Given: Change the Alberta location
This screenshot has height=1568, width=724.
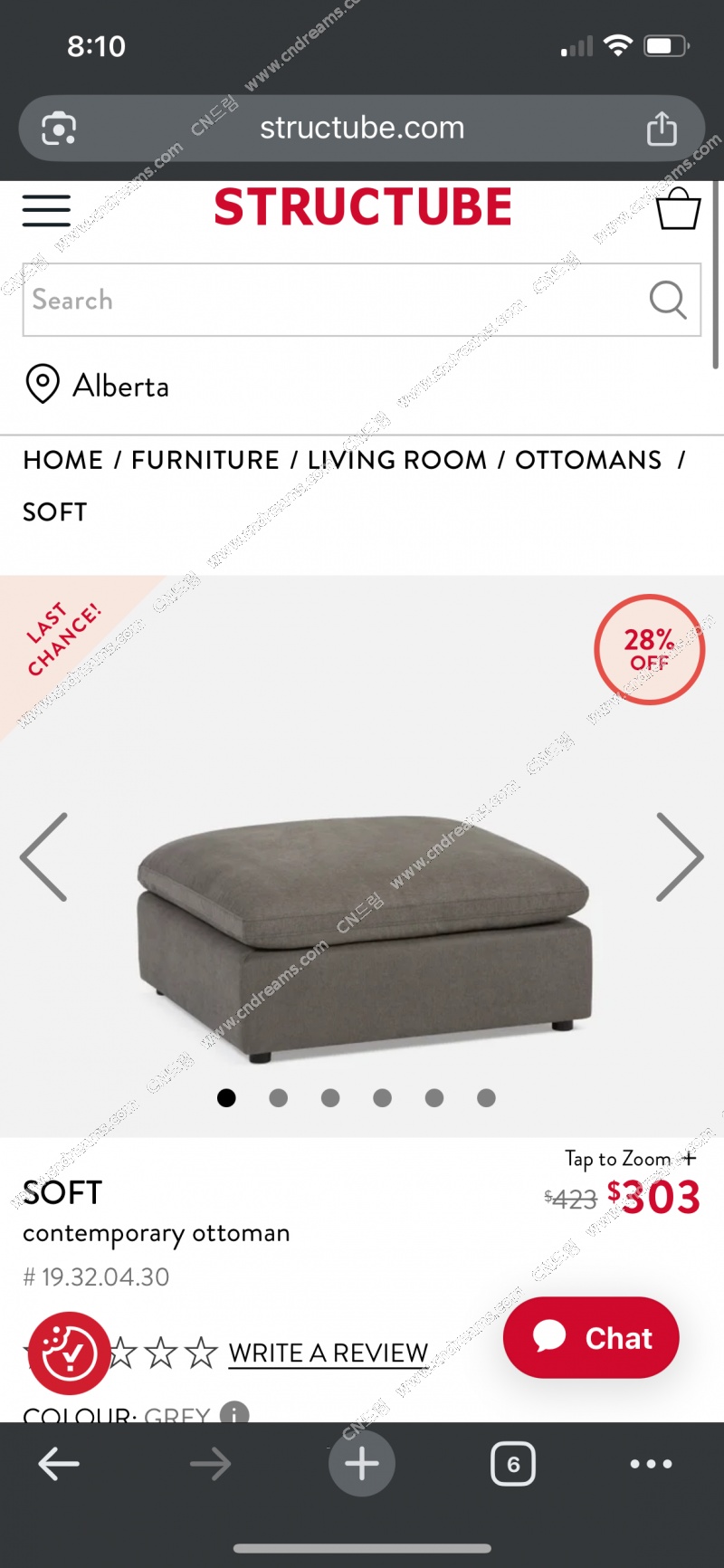Looking at the screenshot, I should point(98,386).
